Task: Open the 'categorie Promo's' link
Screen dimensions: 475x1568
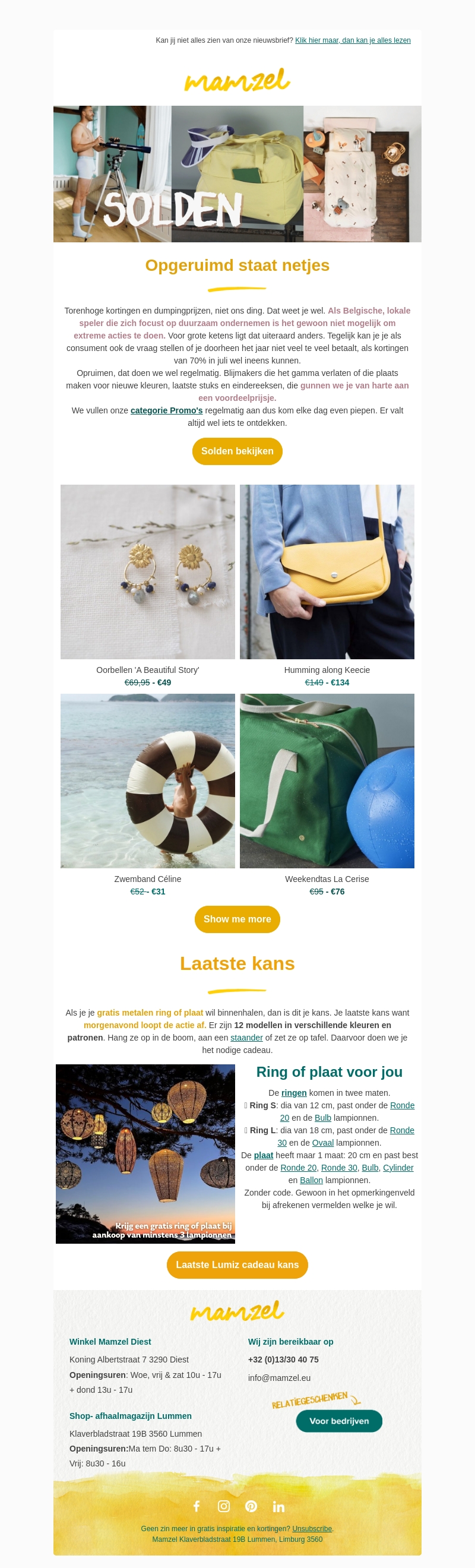Action: click(166, 410)
